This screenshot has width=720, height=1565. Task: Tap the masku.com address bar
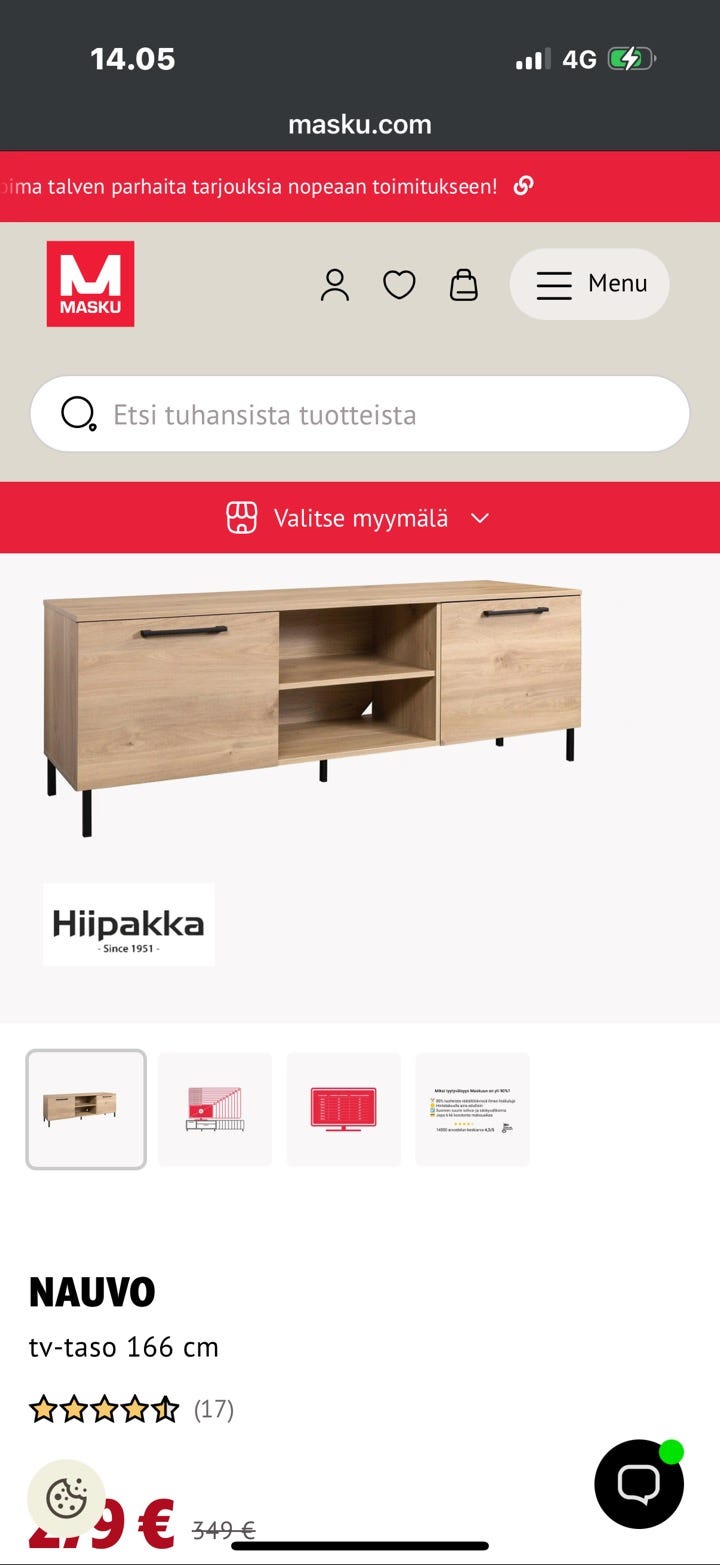coord(360,124)
